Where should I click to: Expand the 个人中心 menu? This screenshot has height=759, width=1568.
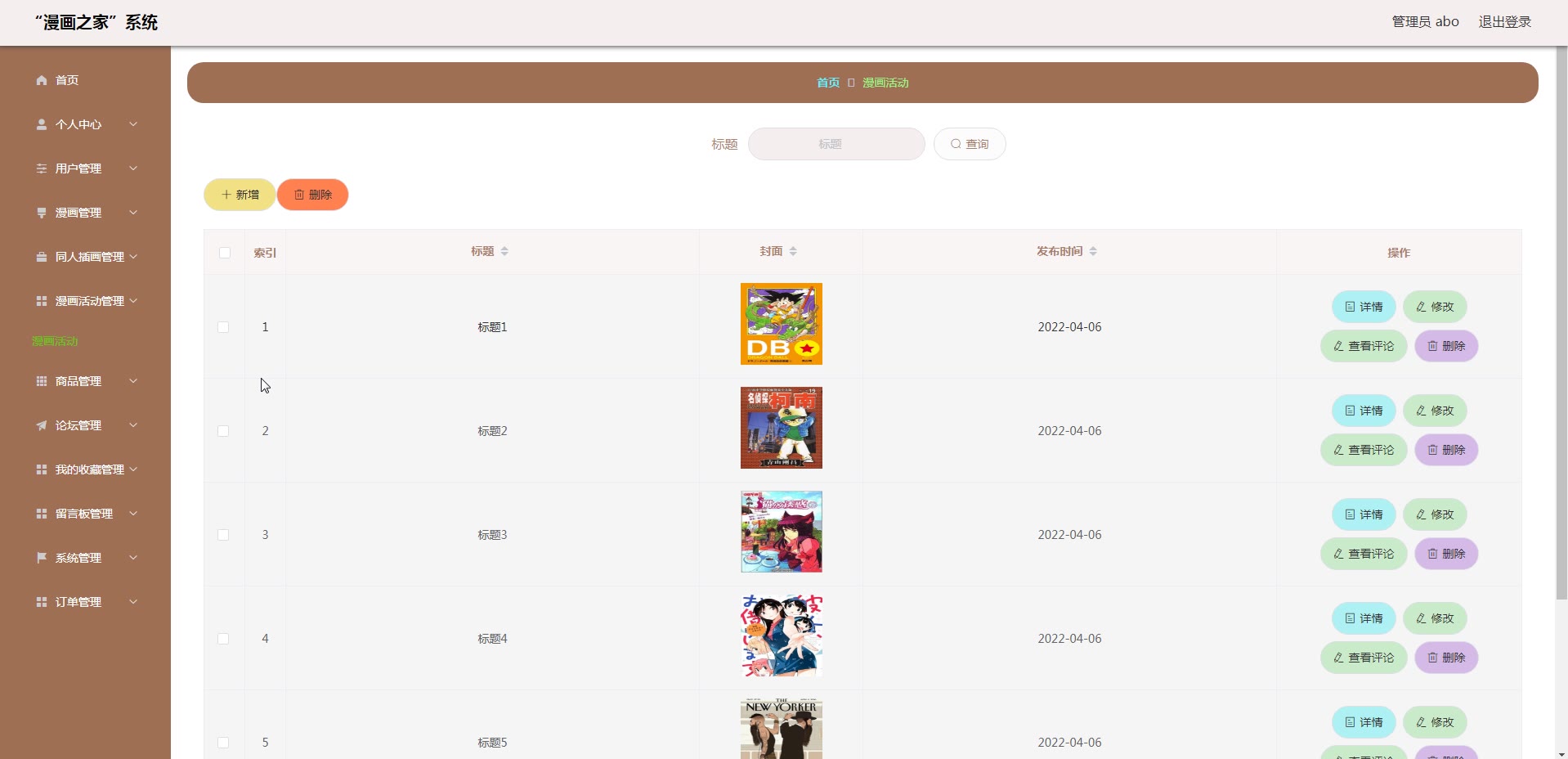point(85,124)
